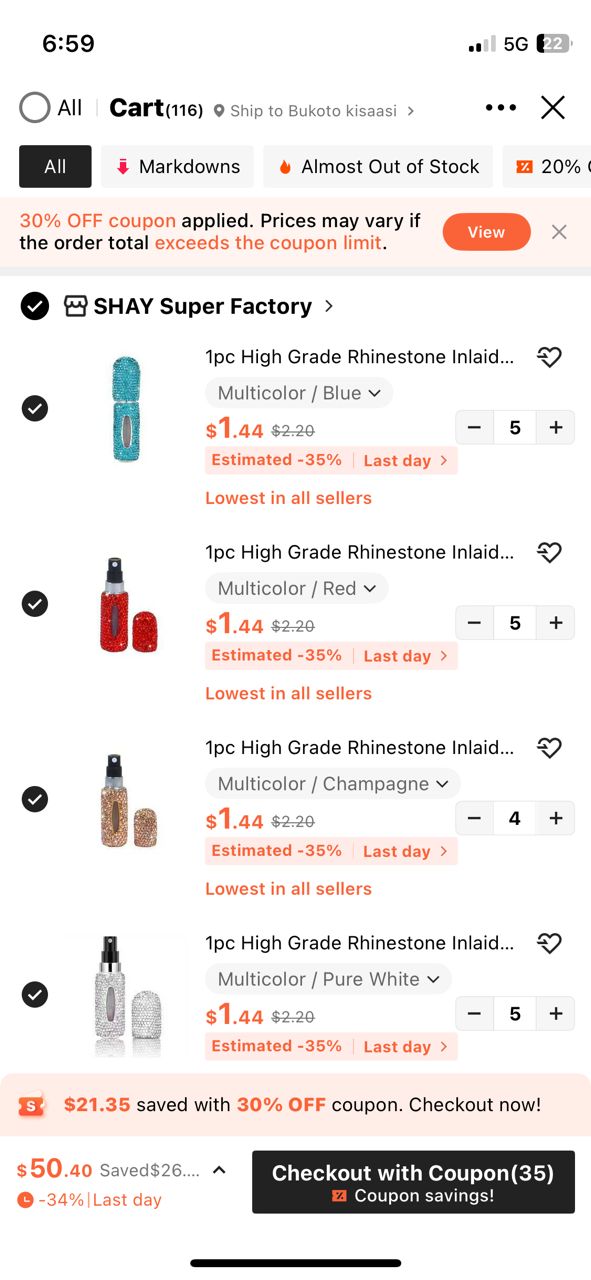Decrease quantity of the Red bottle
This screenshot has height=1280, width=591.
click(x=474, y=623)
